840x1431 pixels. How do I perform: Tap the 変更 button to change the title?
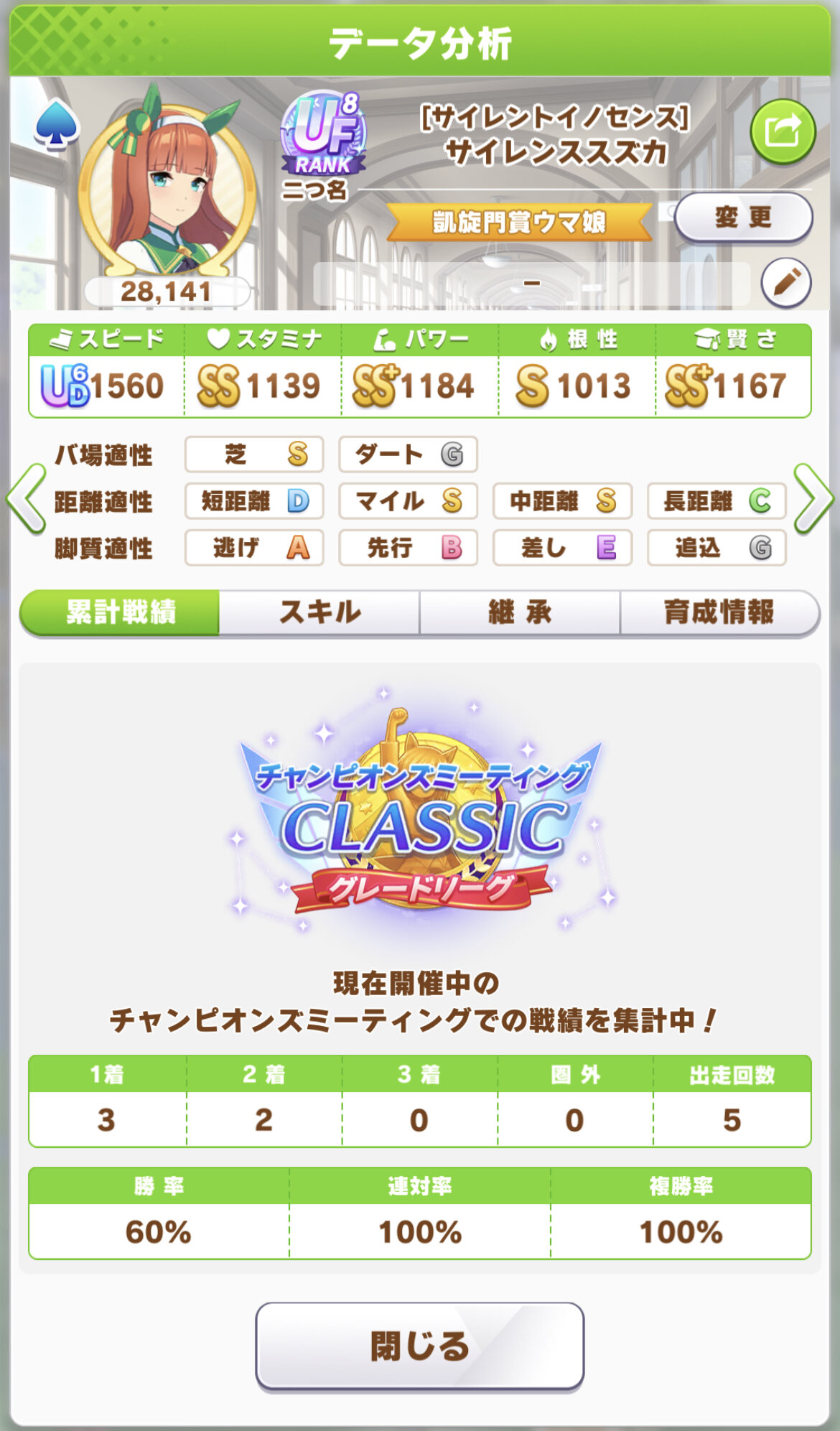743,217
